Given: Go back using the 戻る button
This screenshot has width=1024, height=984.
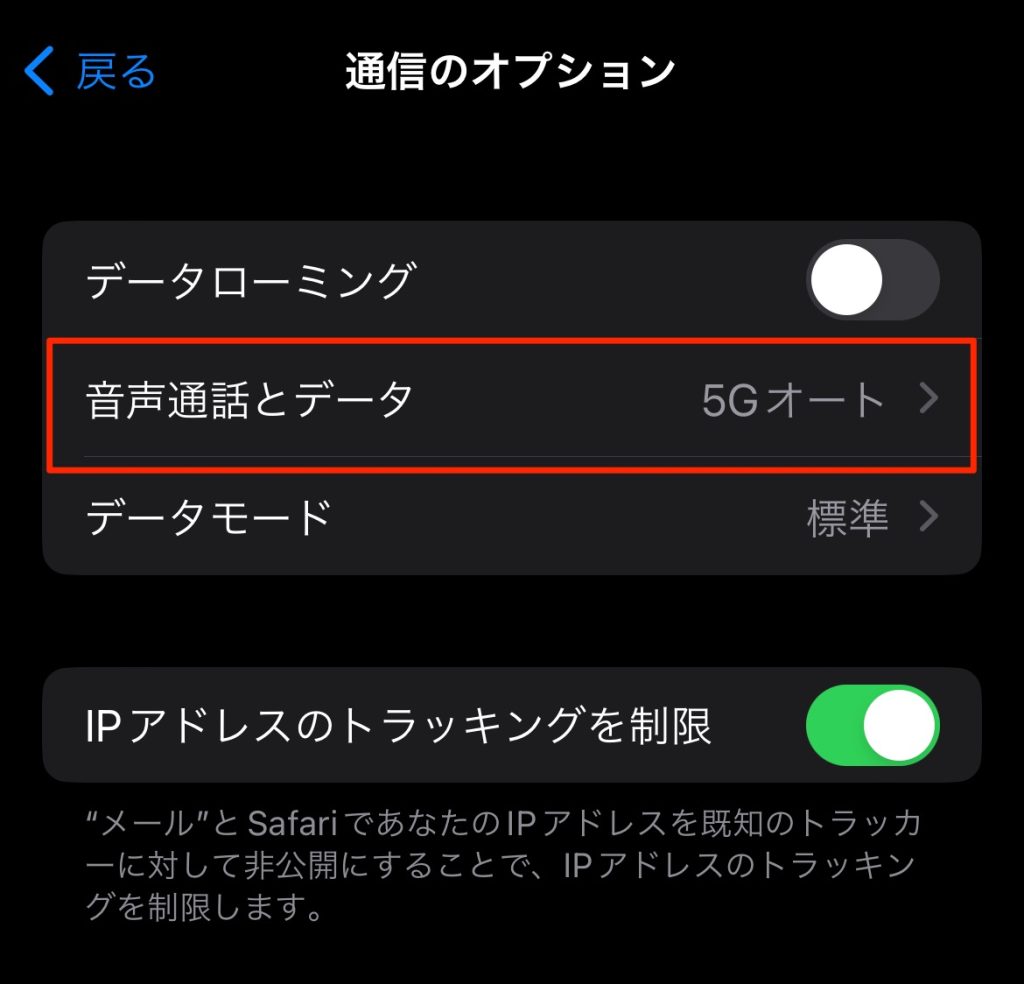Looking at the screenshot, I should coord(90,73).
